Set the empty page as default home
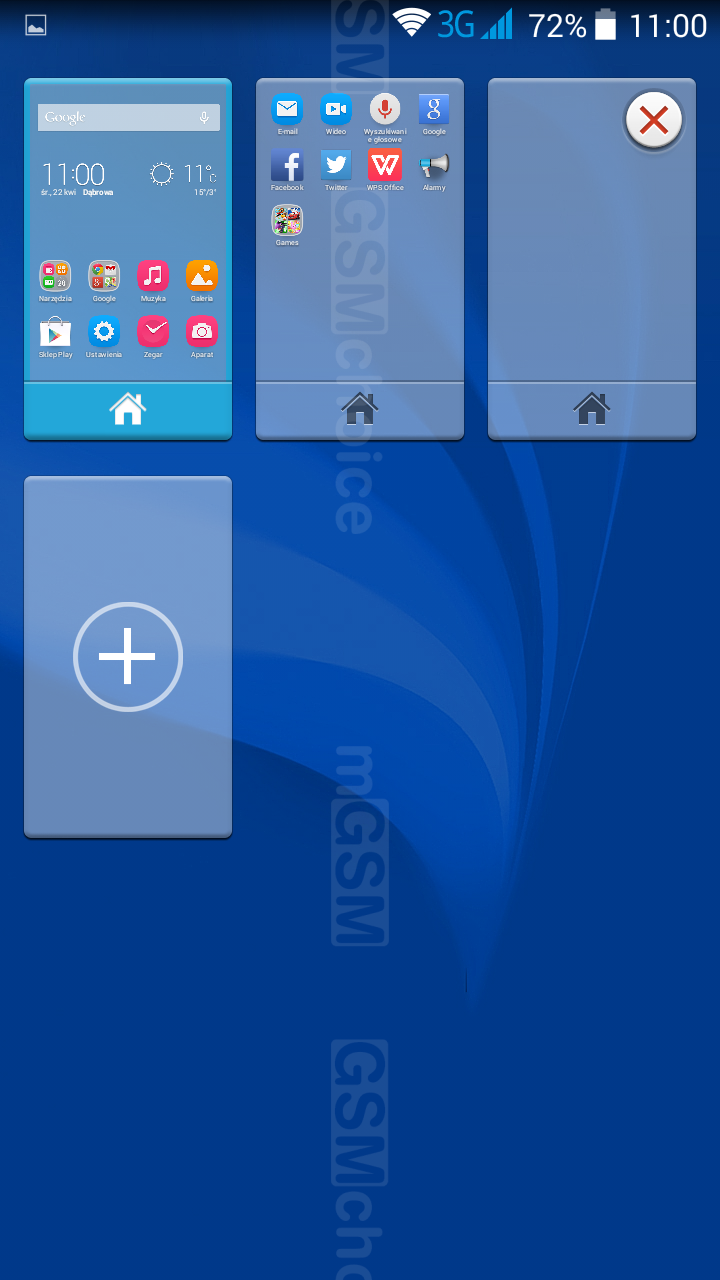 click(x=592, y=409)
